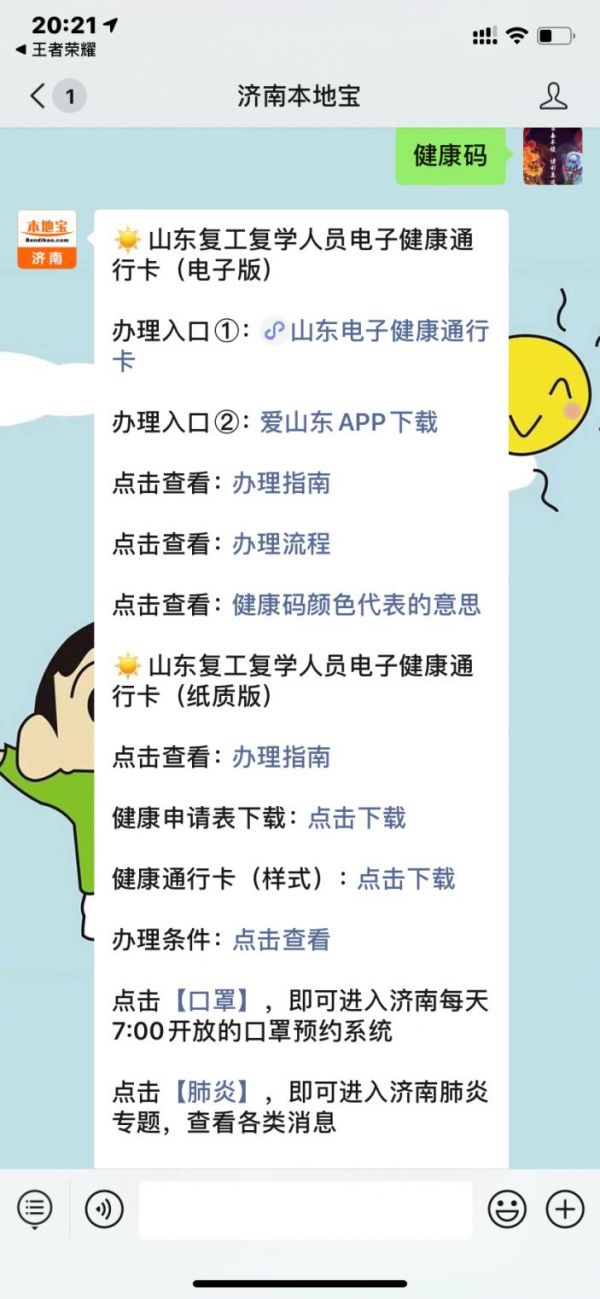
Task: Tap 点击下载 next to 健康通行卡(样式)
Action: (406, 879)
